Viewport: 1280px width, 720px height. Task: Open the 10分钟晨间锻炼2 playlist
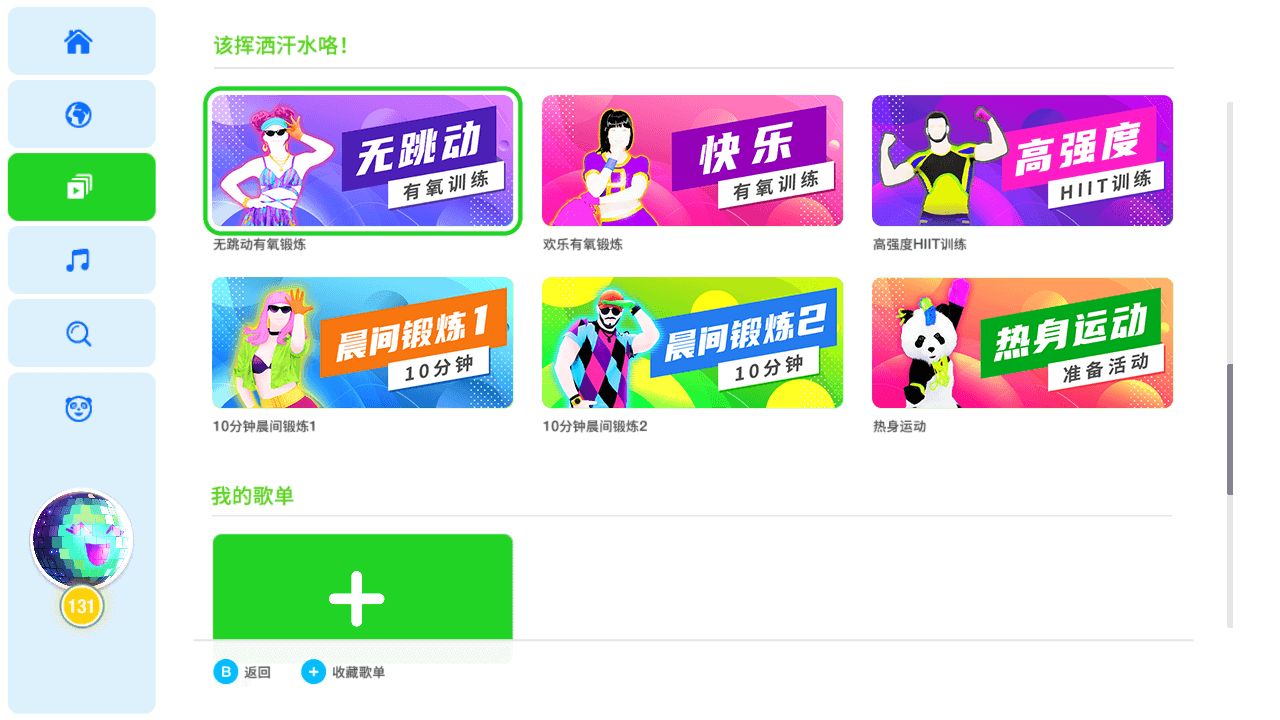coord(692,343)
